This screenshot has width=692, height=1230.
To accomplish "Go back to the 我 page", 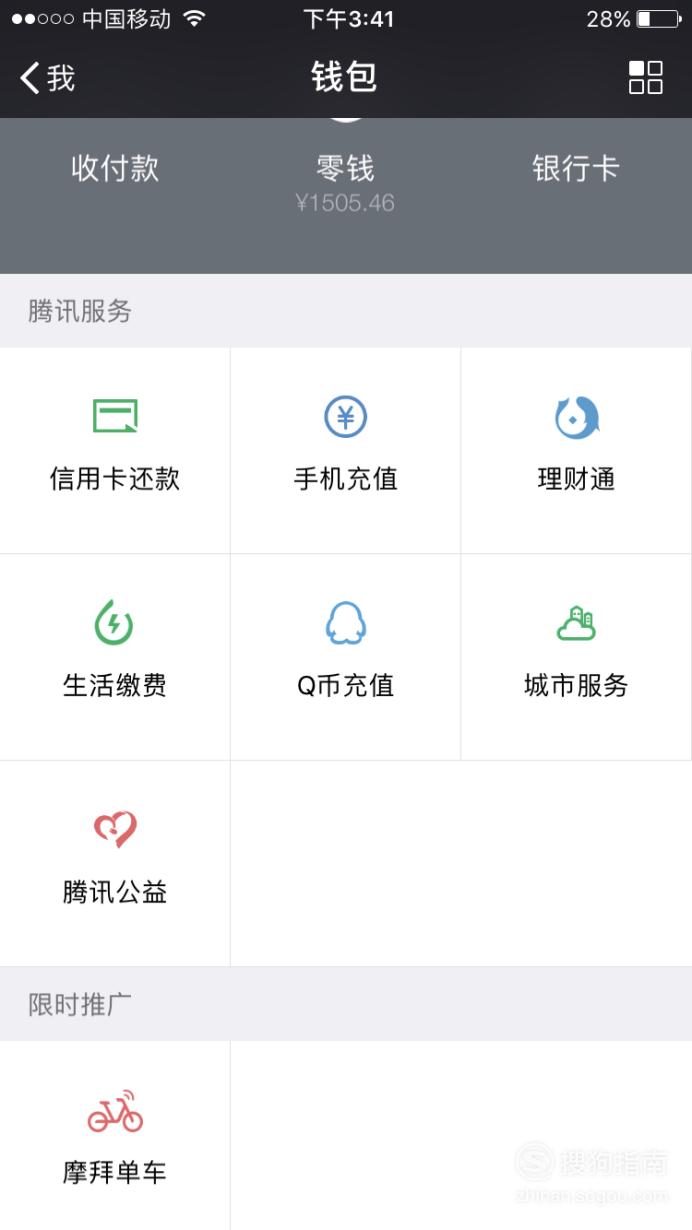I will tap(48, 78).
